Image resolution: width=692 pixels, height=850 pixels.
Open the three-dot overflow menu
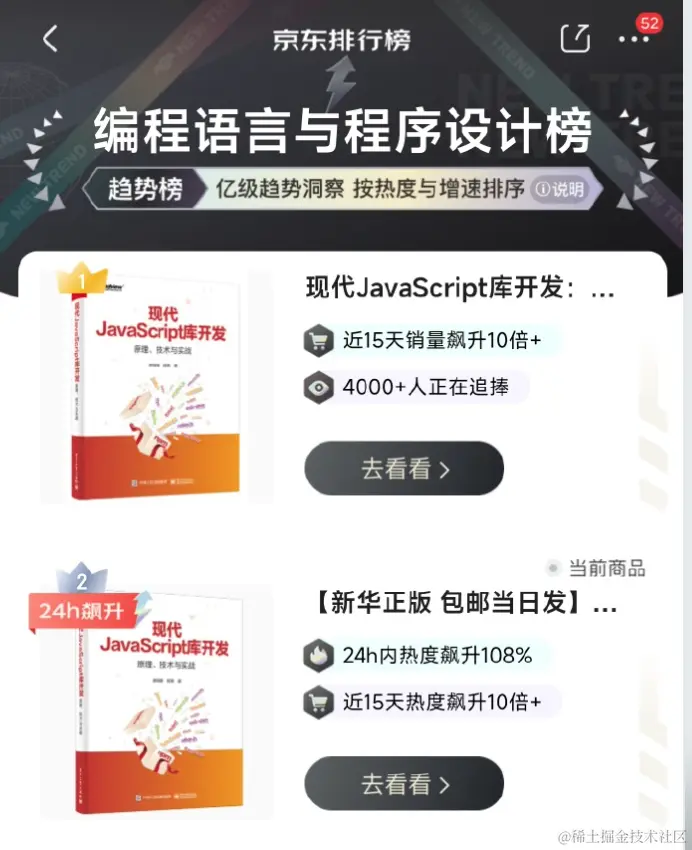[633, 39]
